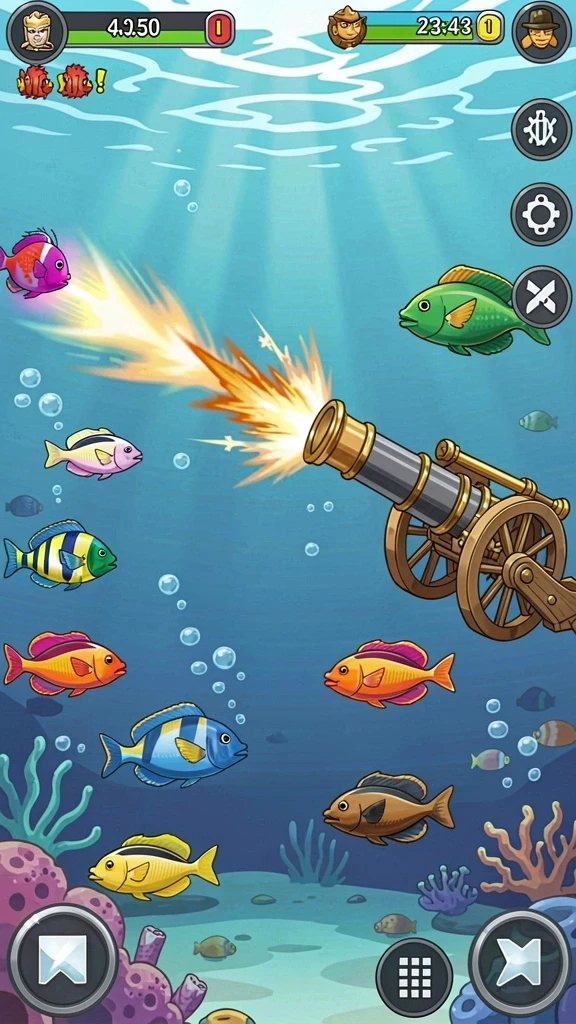
Task: Tap the round bottom-left action button
Action: tap(63, 959)
